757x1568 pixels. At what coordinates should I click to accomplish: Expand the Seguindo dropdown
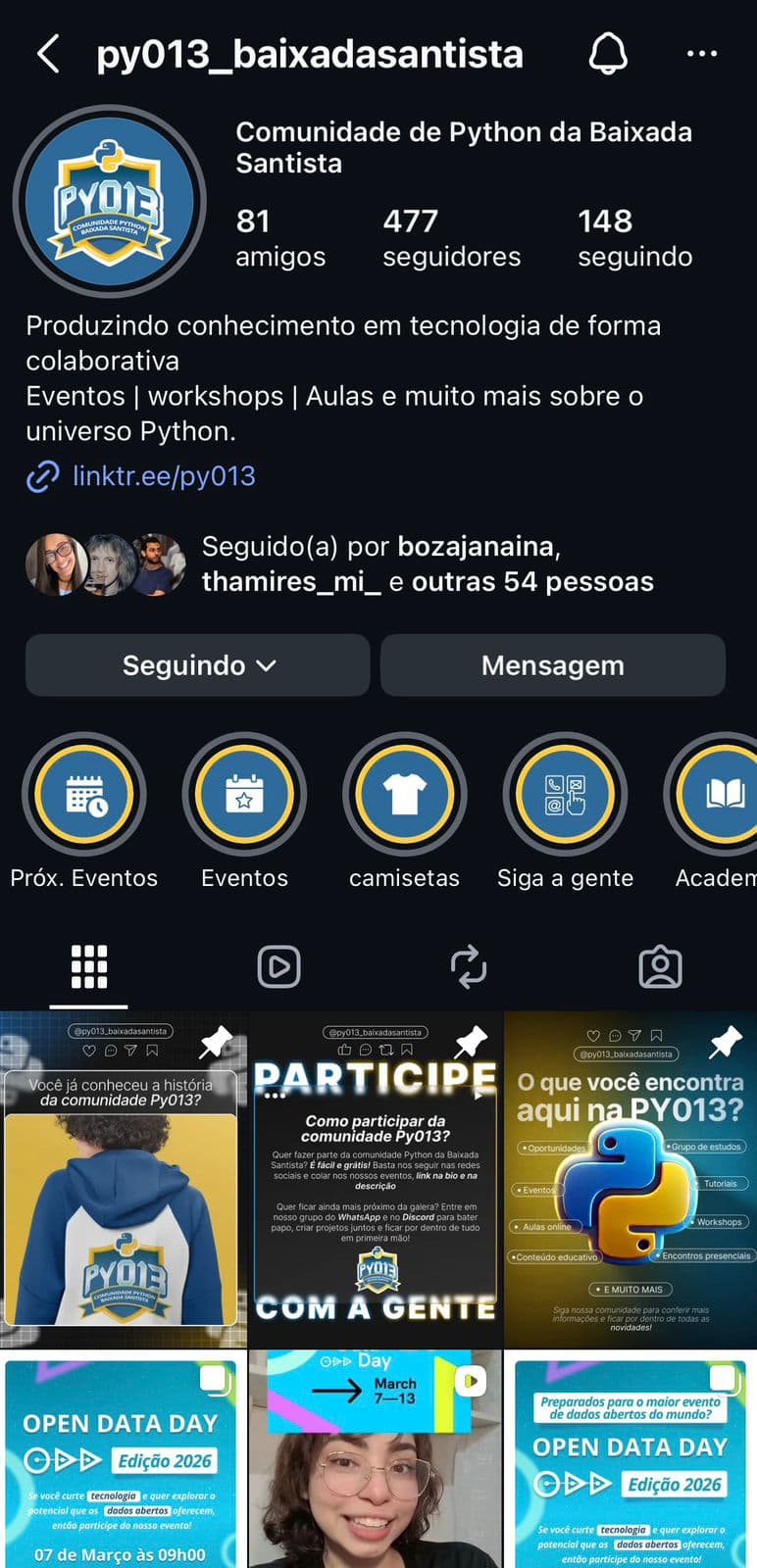coord(196,665)
